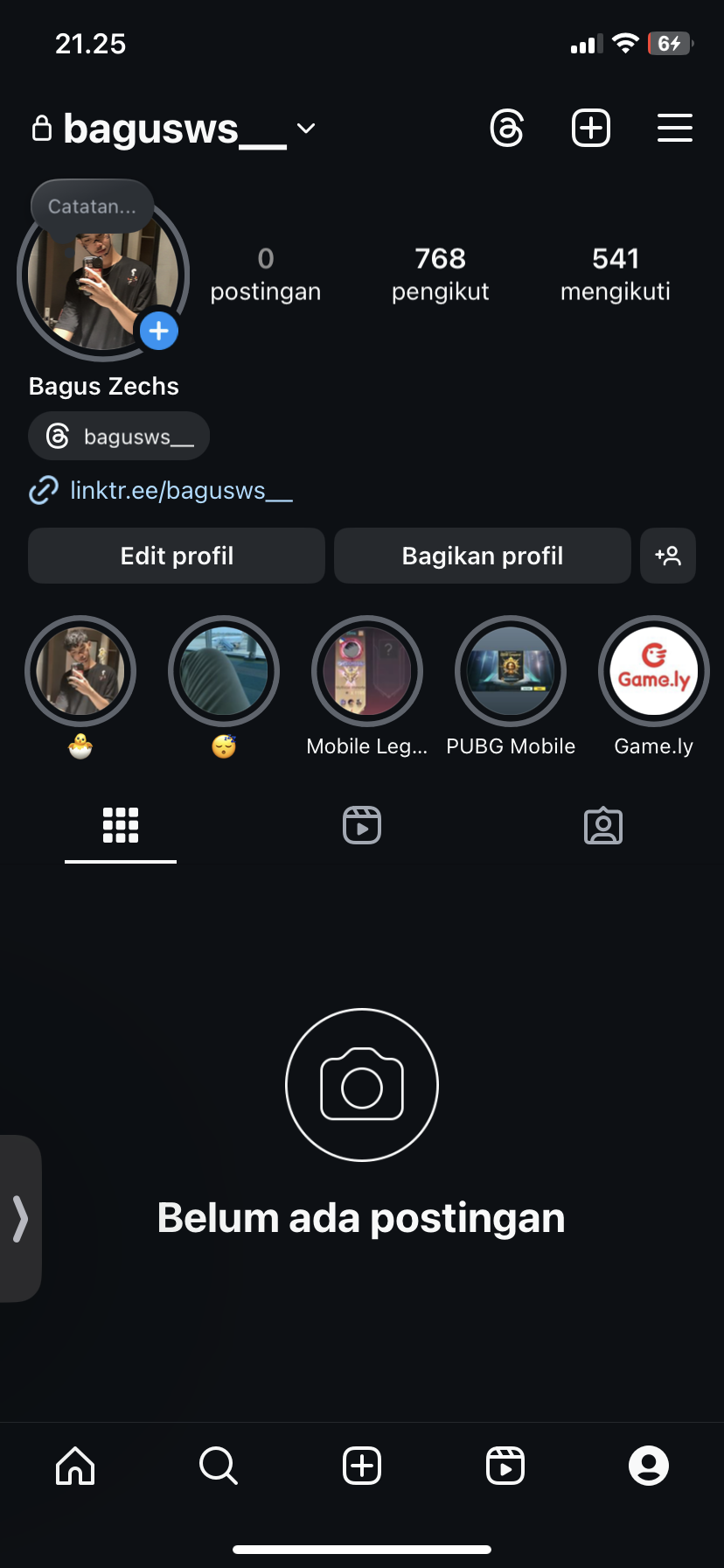
Task: View the 541 mengikuti list
Action: [x=616, y=274]
